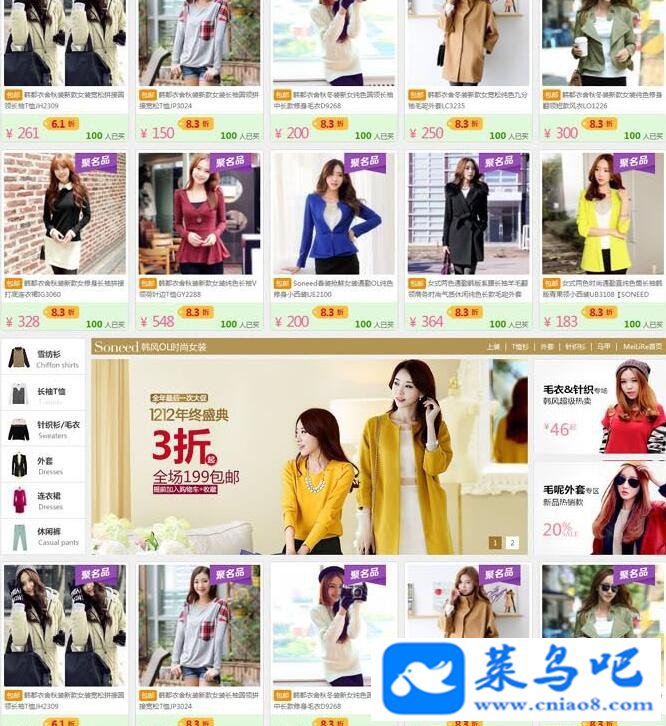Open the ¥548 red jacket product
666x726 pixels.
(199, 215)
